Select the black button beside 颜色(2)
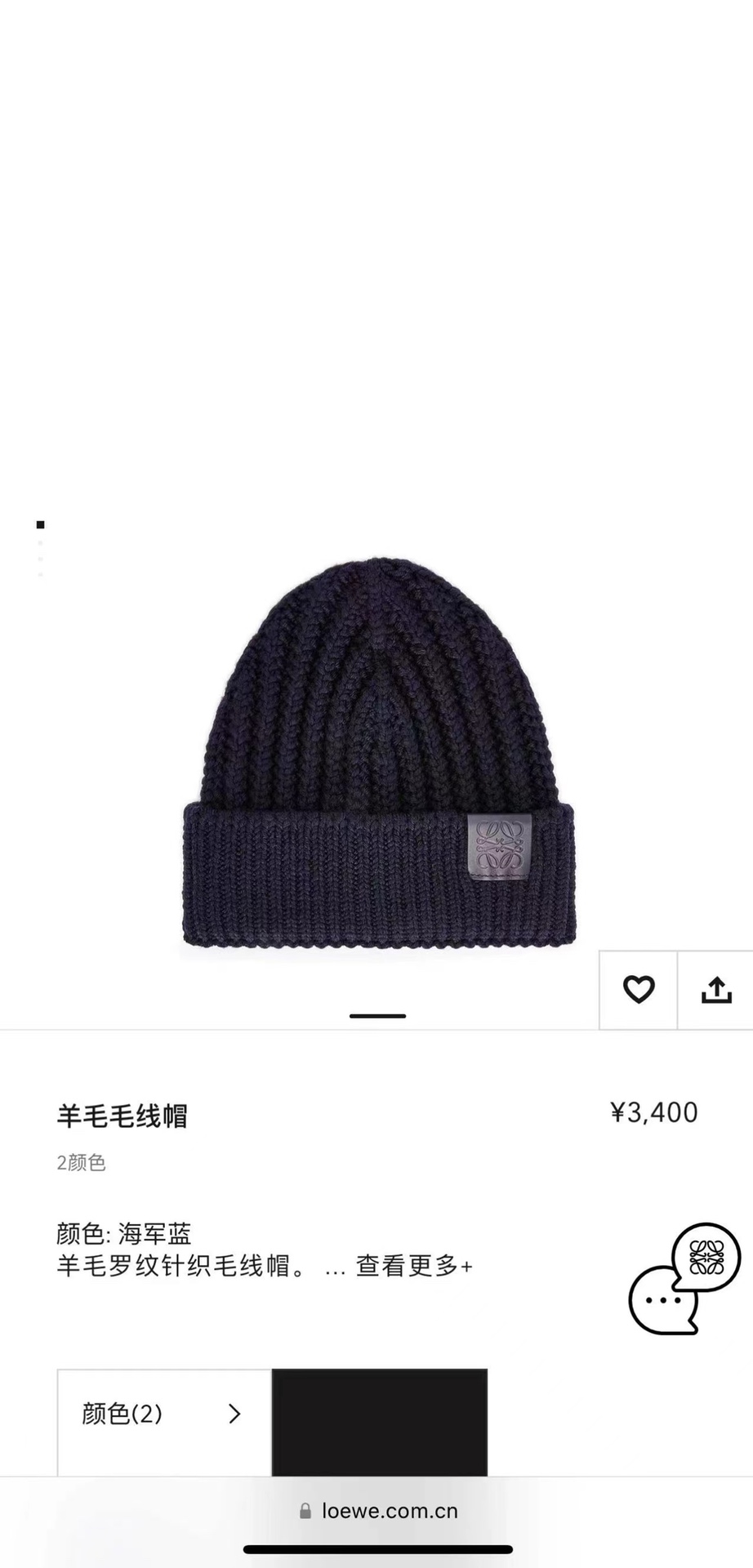Screen dimensions: 753x1568 coord(379,1422)
